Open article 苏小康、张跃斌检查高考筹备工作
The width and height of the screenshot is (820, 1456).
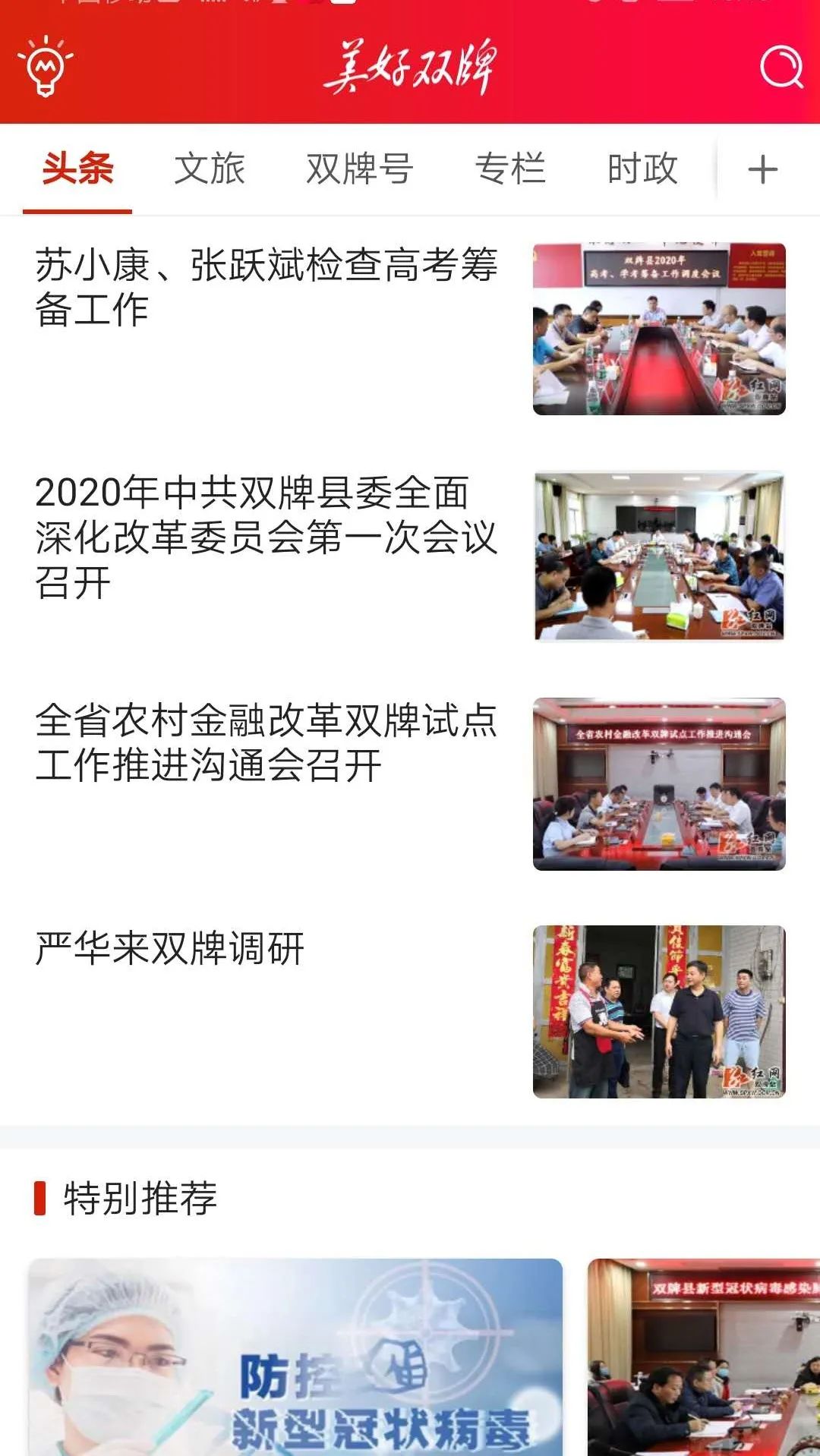[266, 288]
